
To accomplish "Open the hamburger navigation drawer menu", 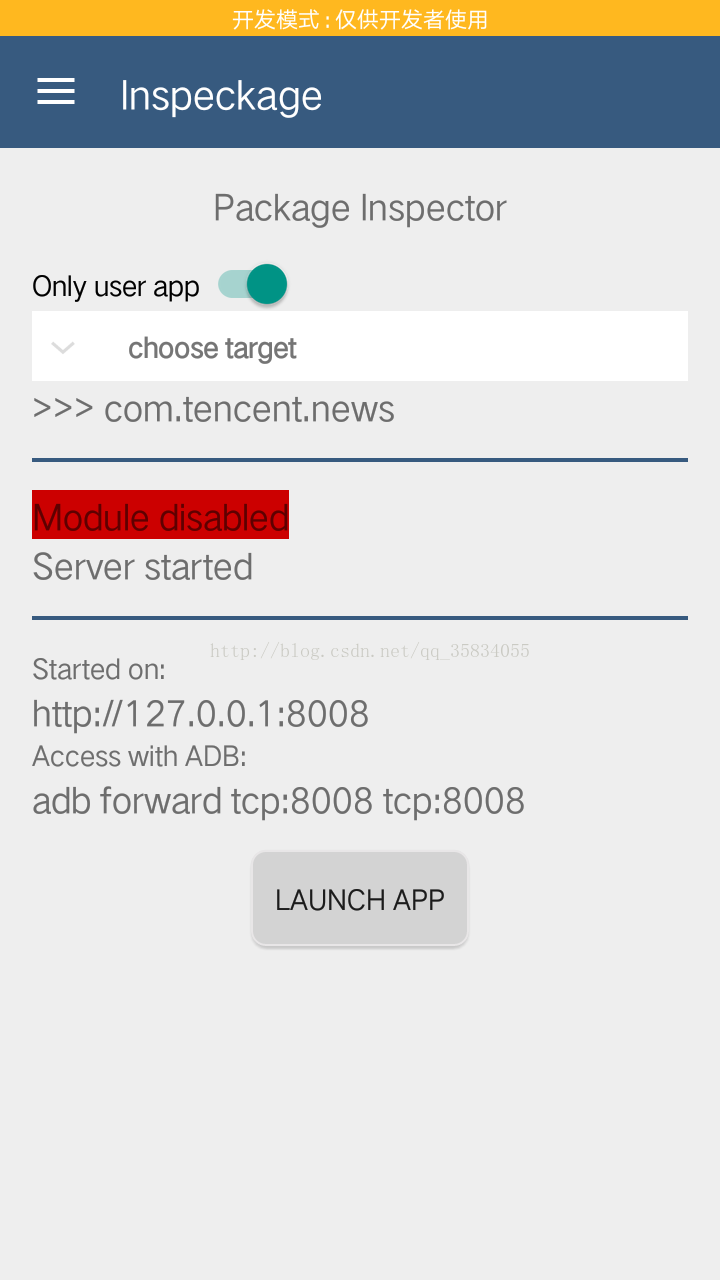I will [56, 93].
